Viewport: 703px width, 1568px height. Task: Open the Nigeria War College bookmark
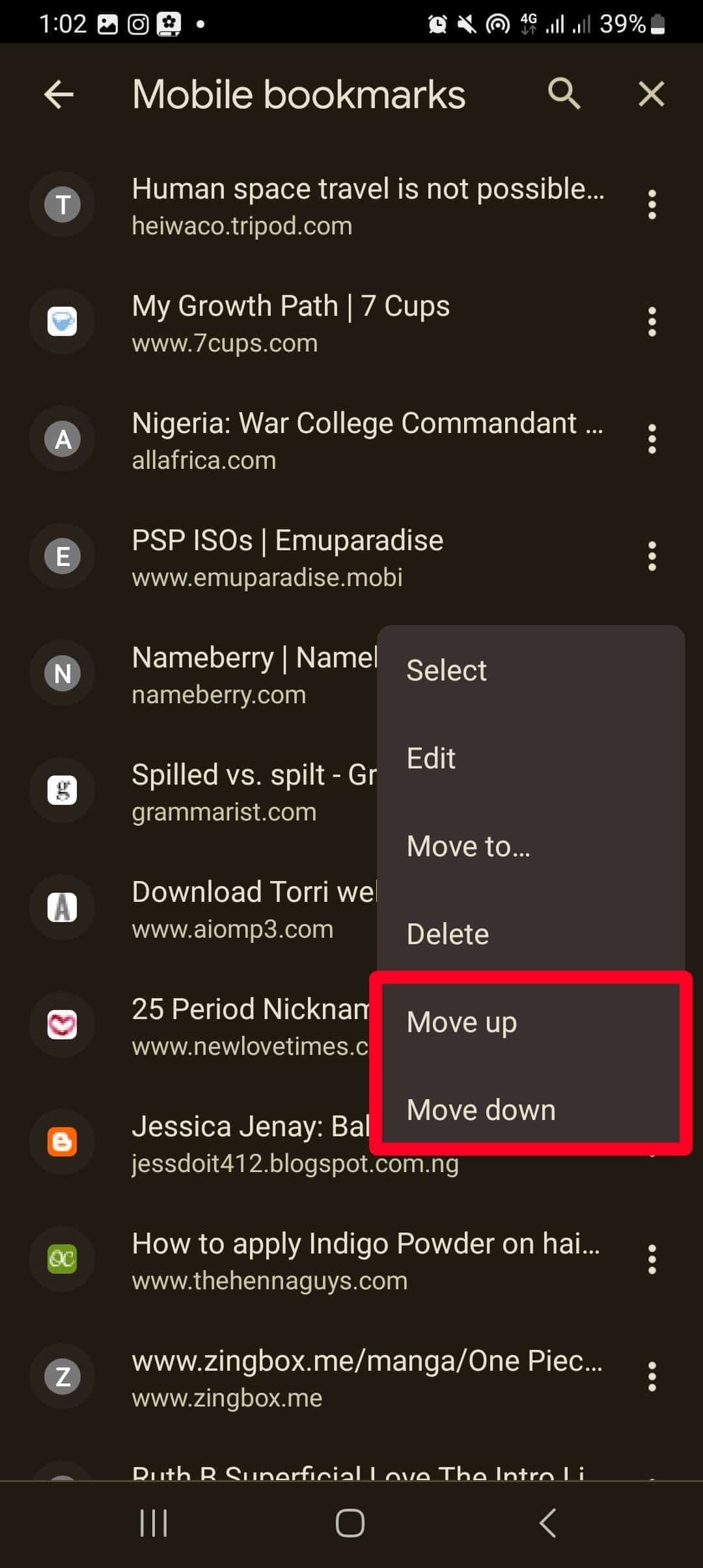click(368, 440)
